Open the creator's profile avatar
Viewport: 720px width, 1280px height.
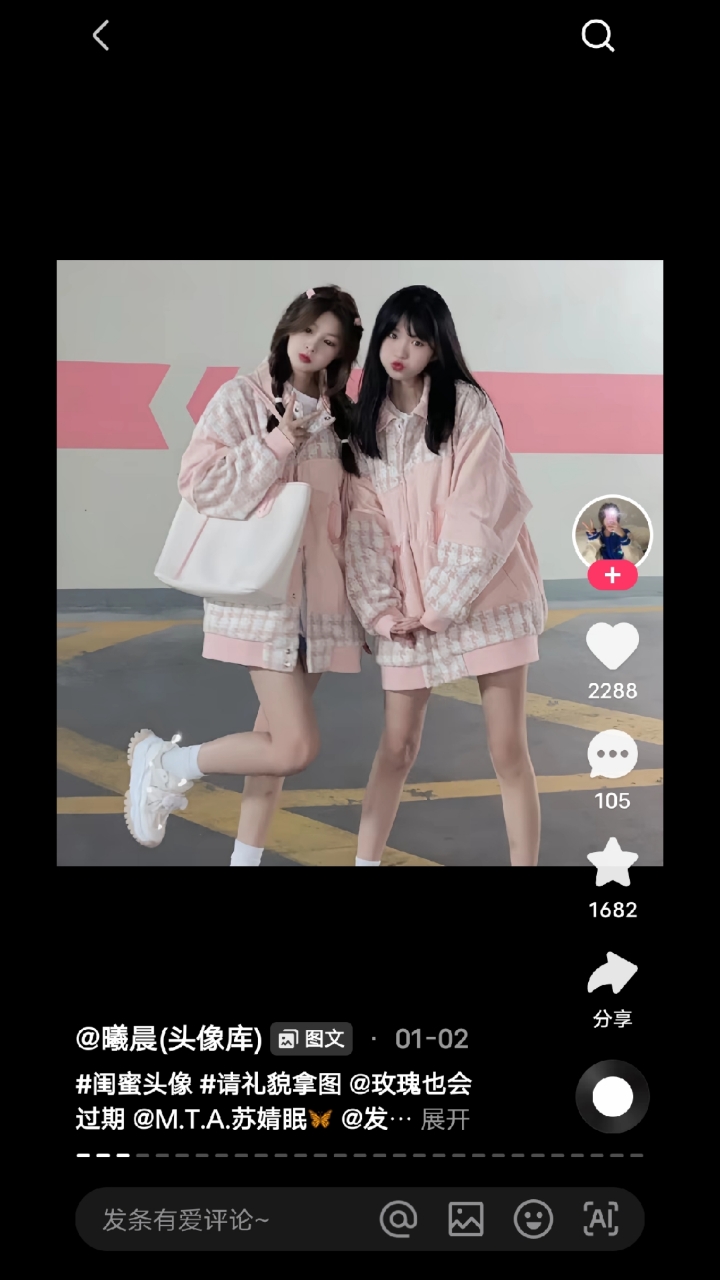click(x=612, y=533)
